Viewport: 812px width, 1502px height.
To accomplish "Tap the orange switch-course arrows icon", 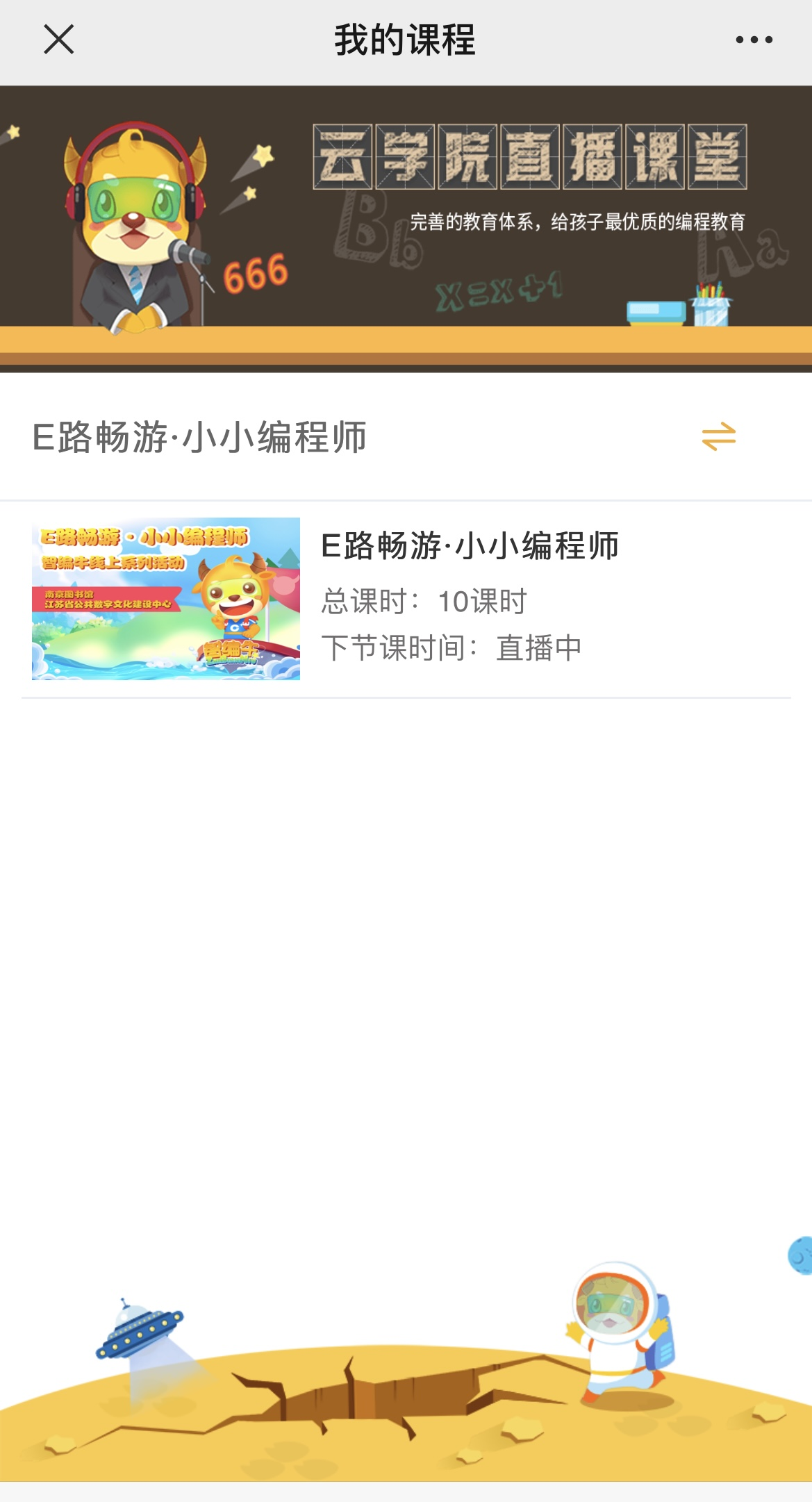I will (x=718, y=437).
